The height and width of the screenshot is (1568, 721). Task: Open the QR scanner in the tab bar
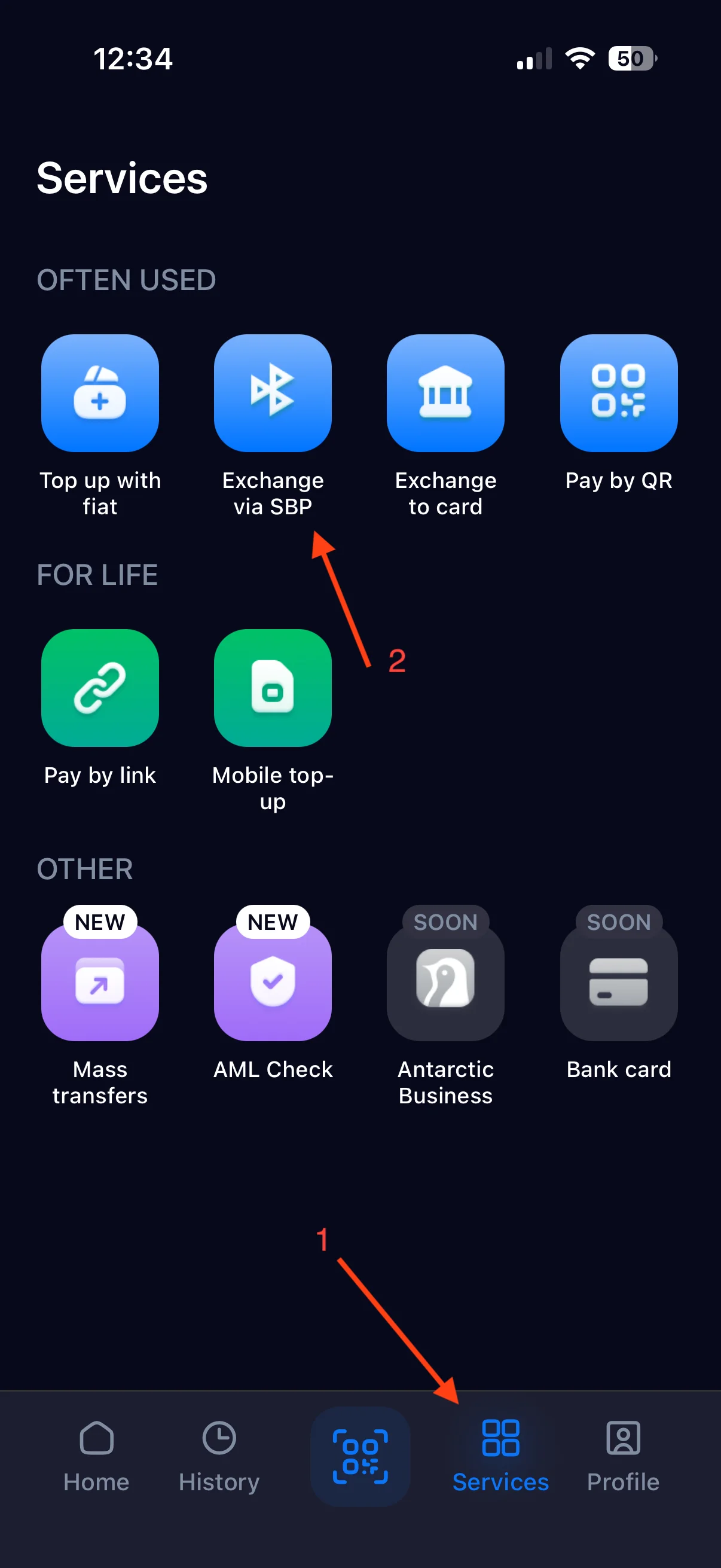click(x=360, y=1456)
